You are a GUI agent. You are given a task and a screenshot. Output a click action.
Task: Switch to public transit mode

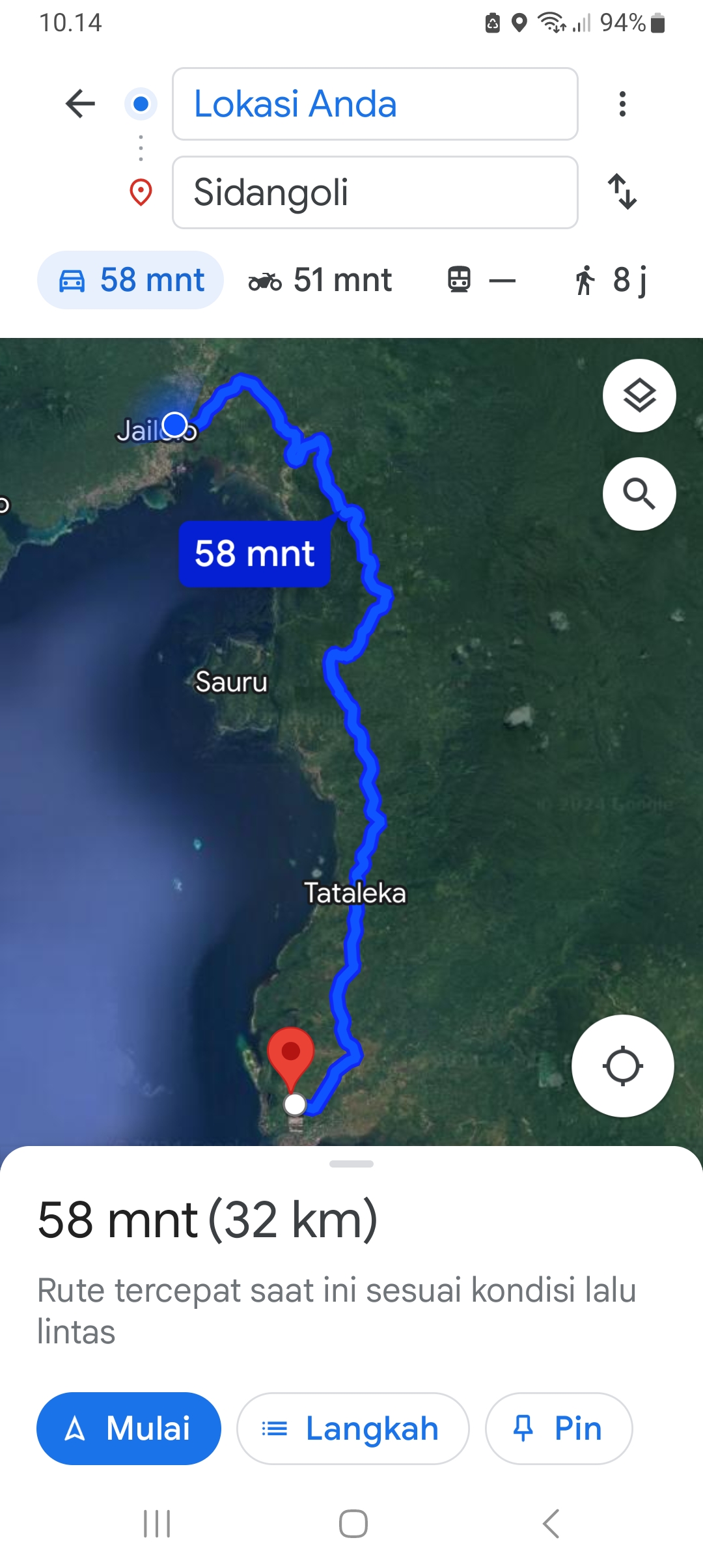[x=482, y=280]
